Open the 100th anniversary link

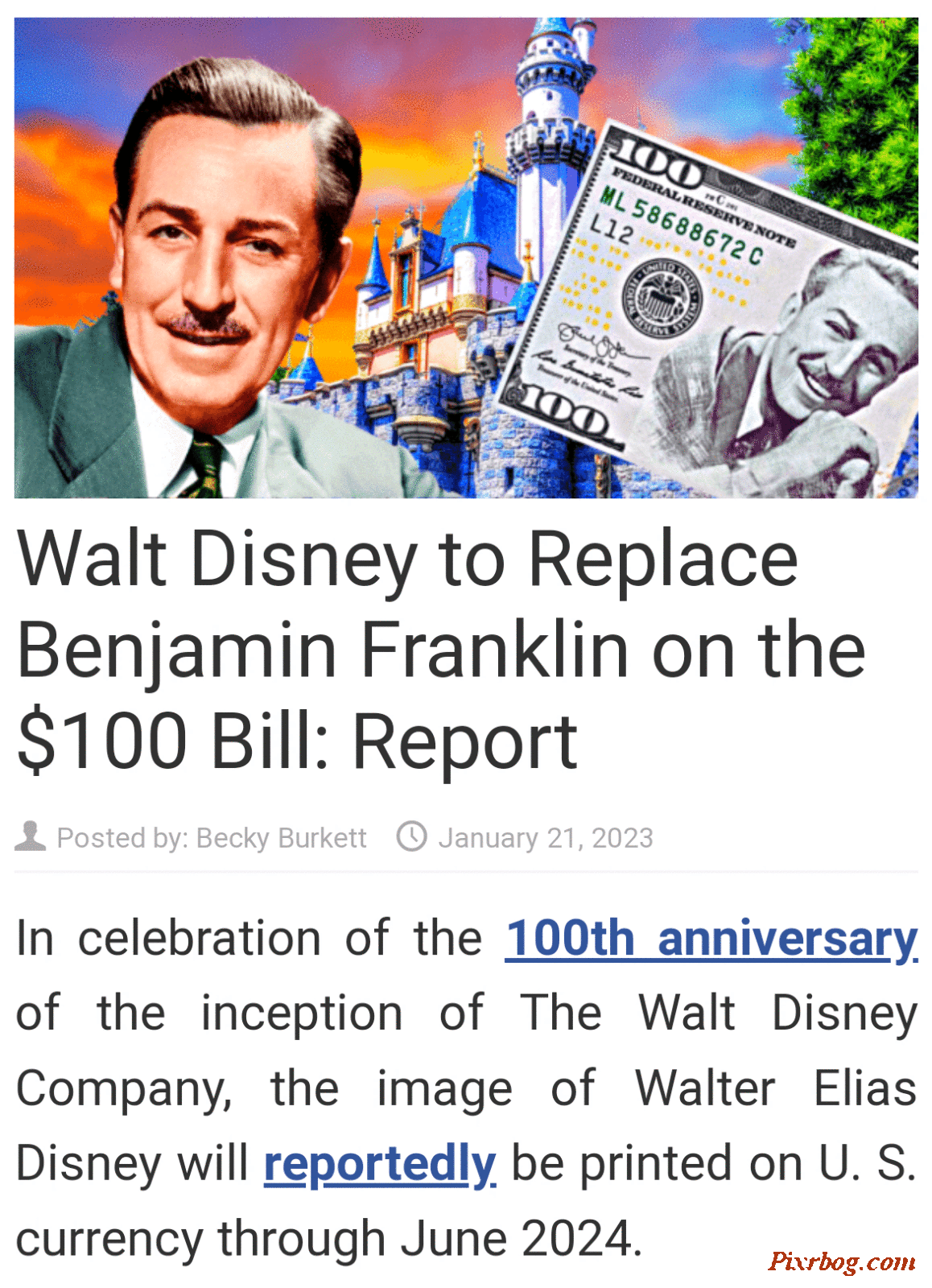(711, 939)
